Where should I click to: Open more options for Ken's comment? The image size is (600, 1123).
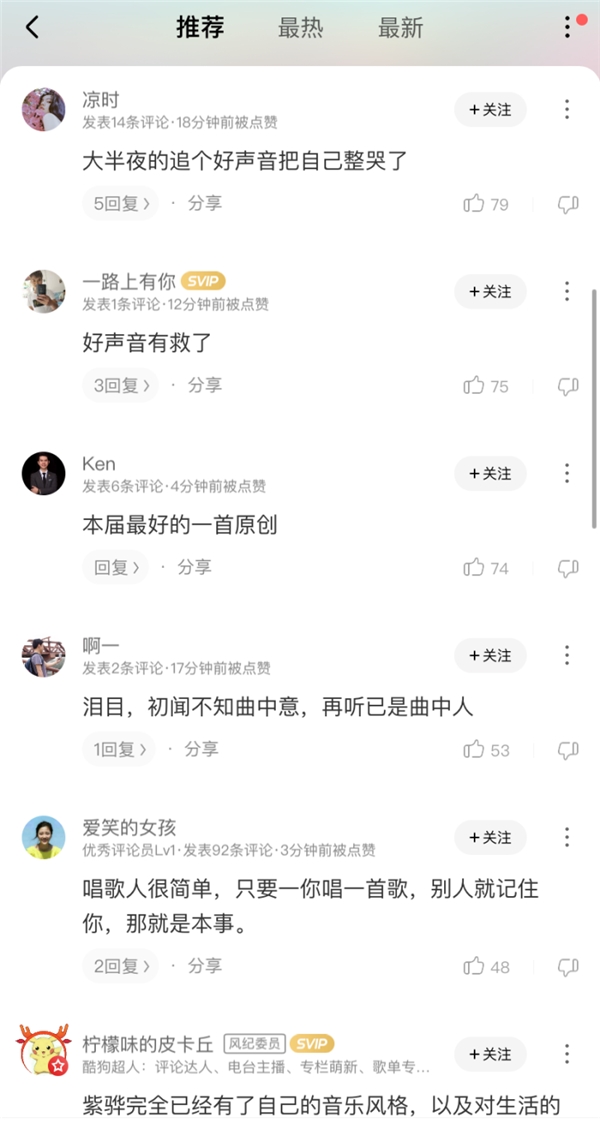(567, 473)
